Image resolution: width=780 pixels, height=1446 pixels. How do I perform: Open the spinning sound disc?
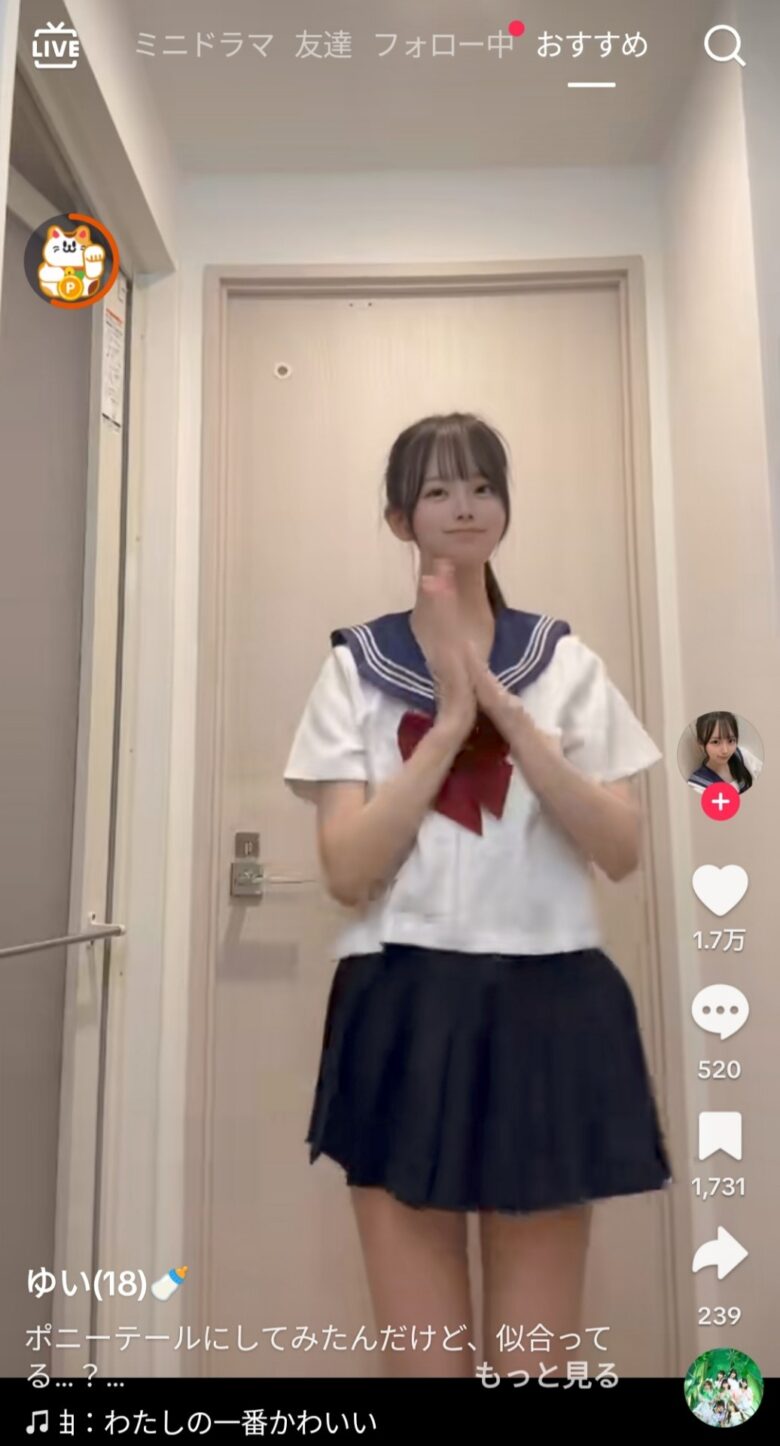click(723, 1388)
